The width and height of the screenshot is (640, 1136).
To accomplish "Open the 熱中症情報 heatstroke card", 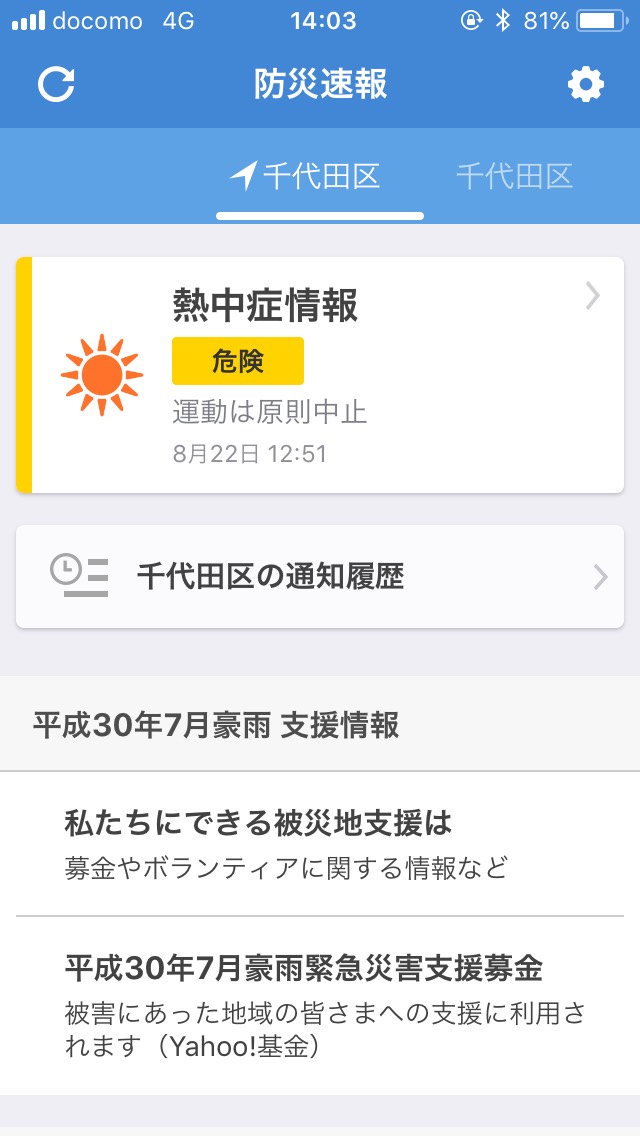I will (320, 375).
